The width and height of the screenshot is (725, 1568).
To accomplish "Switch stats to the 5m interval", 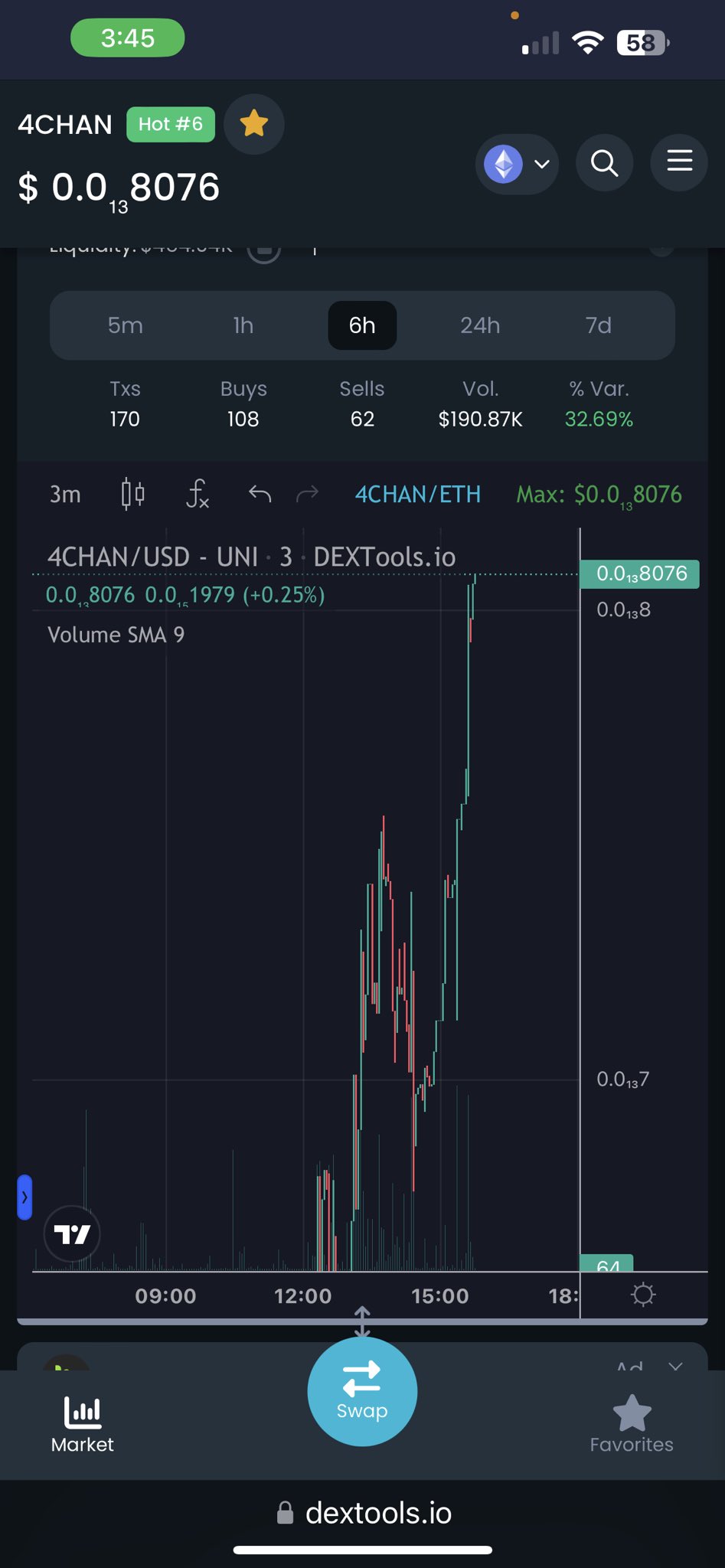I will (x=126, y=325).
